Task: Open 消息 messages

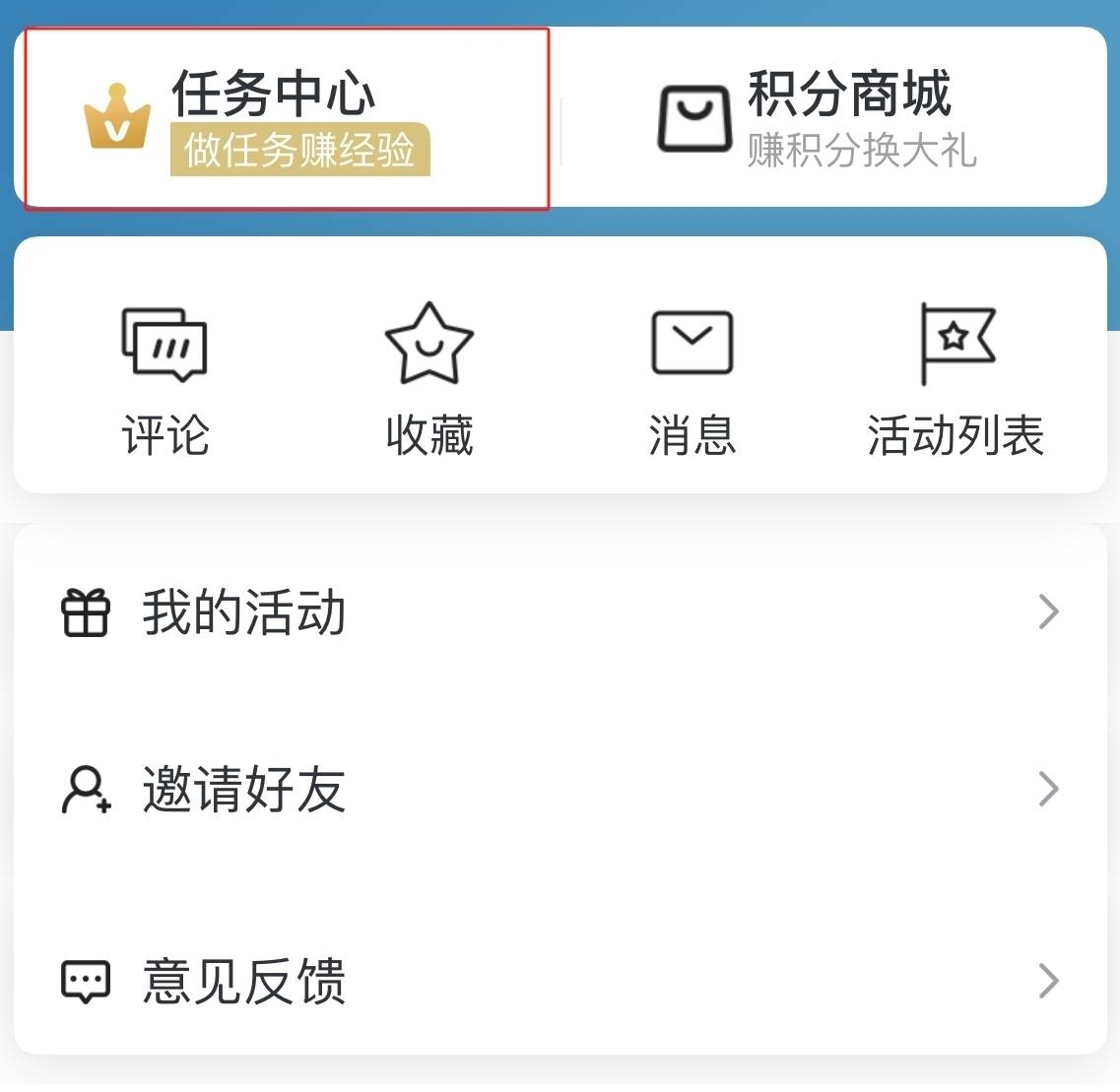Action: pos(692,379)
